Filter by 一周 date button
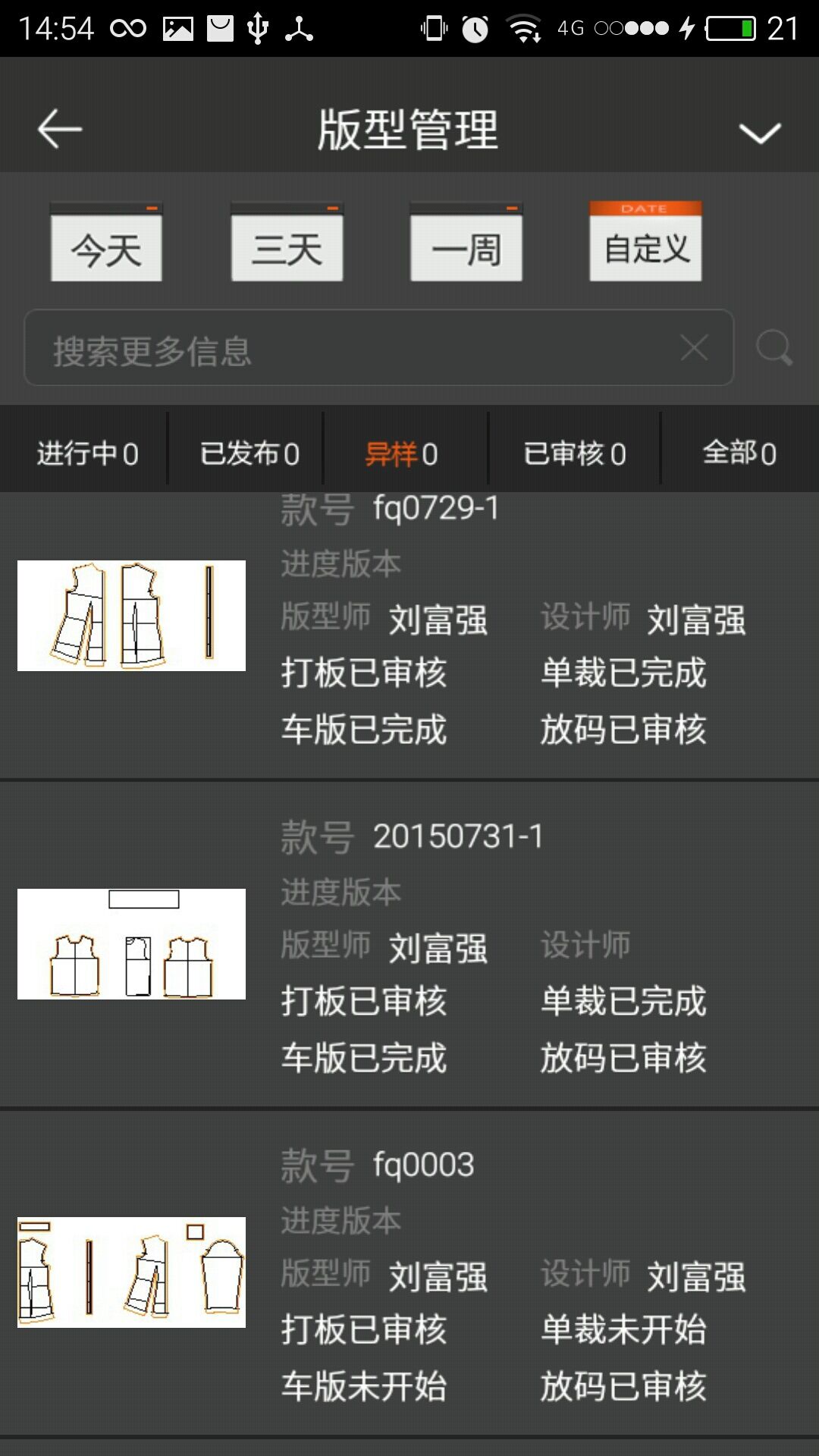 (466, 243)
